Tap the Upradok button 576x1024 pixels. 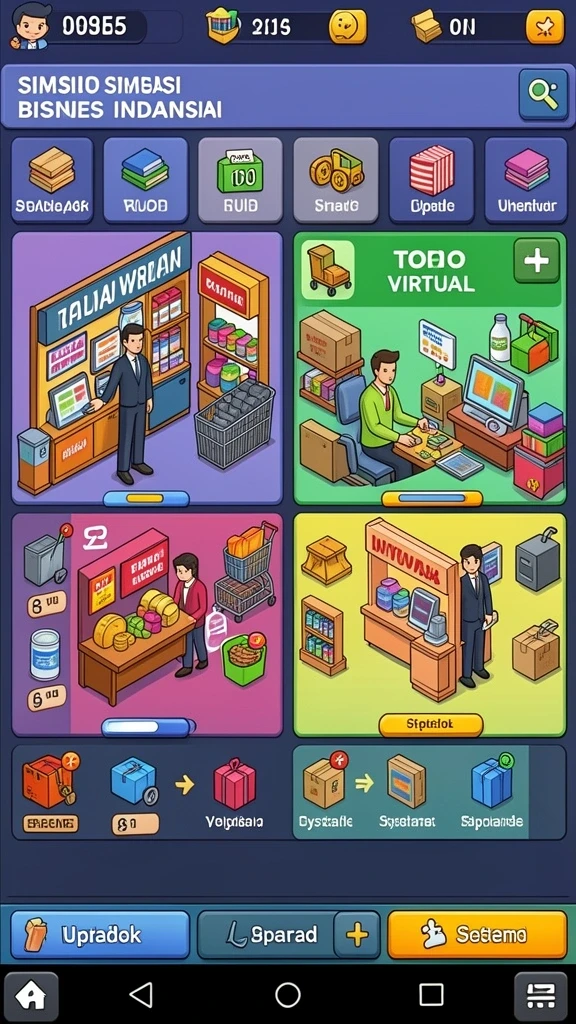(x=100, y=935)
